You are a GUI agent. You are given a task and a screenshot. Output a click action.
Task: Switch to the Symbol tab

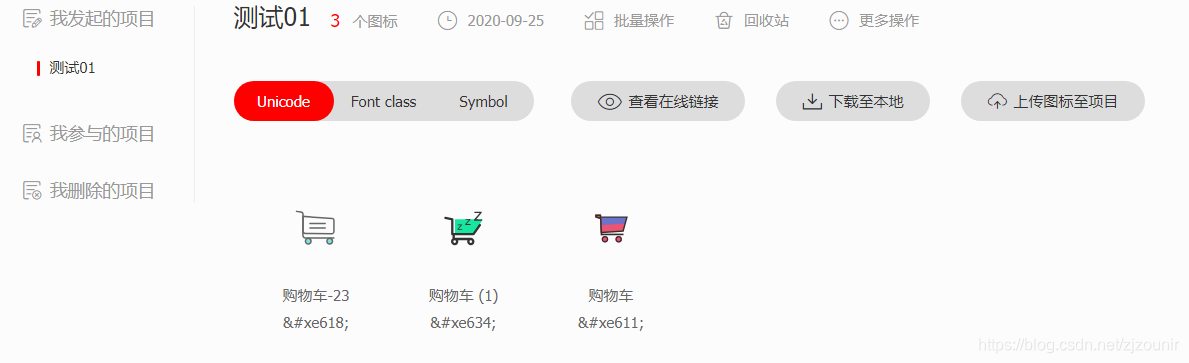[483, 101]
